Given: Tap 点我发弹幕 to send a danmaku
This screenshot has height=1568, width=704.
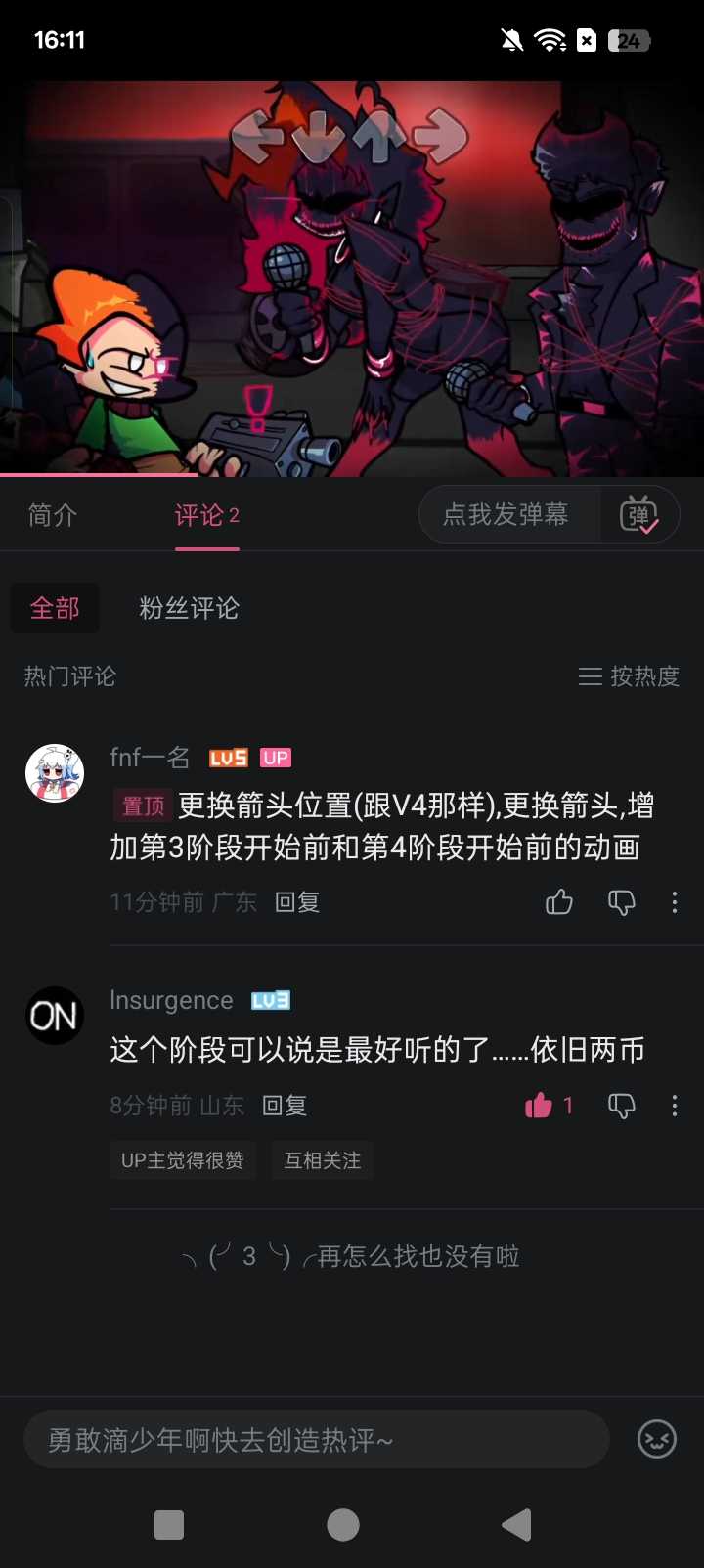Looking at the screenshot, I should tap(506, 515).
